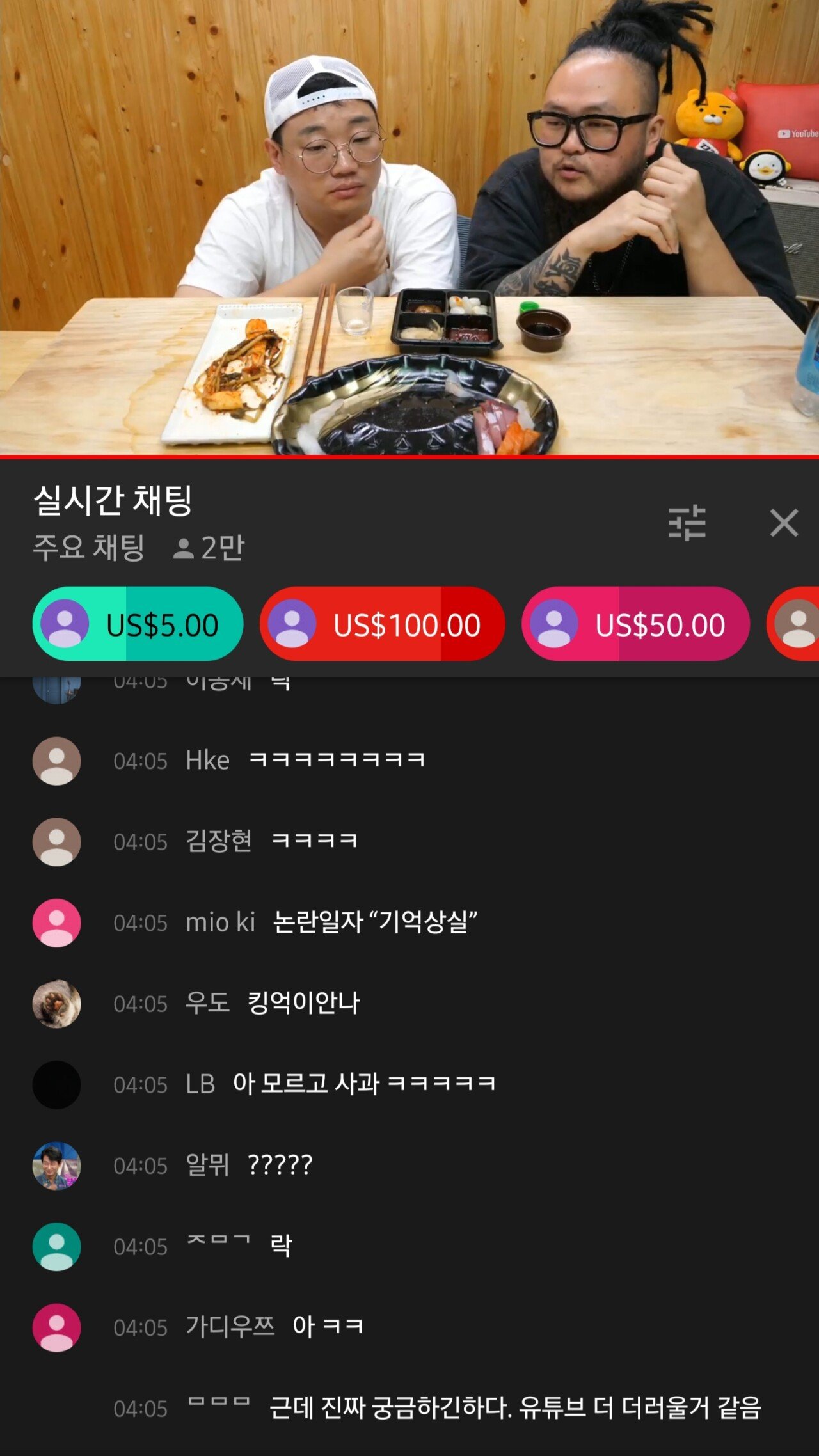The height and width of the screenshot is (1456, 819).
Task: Open the live chat filter settings icon
Action: (x=687, y=523)
